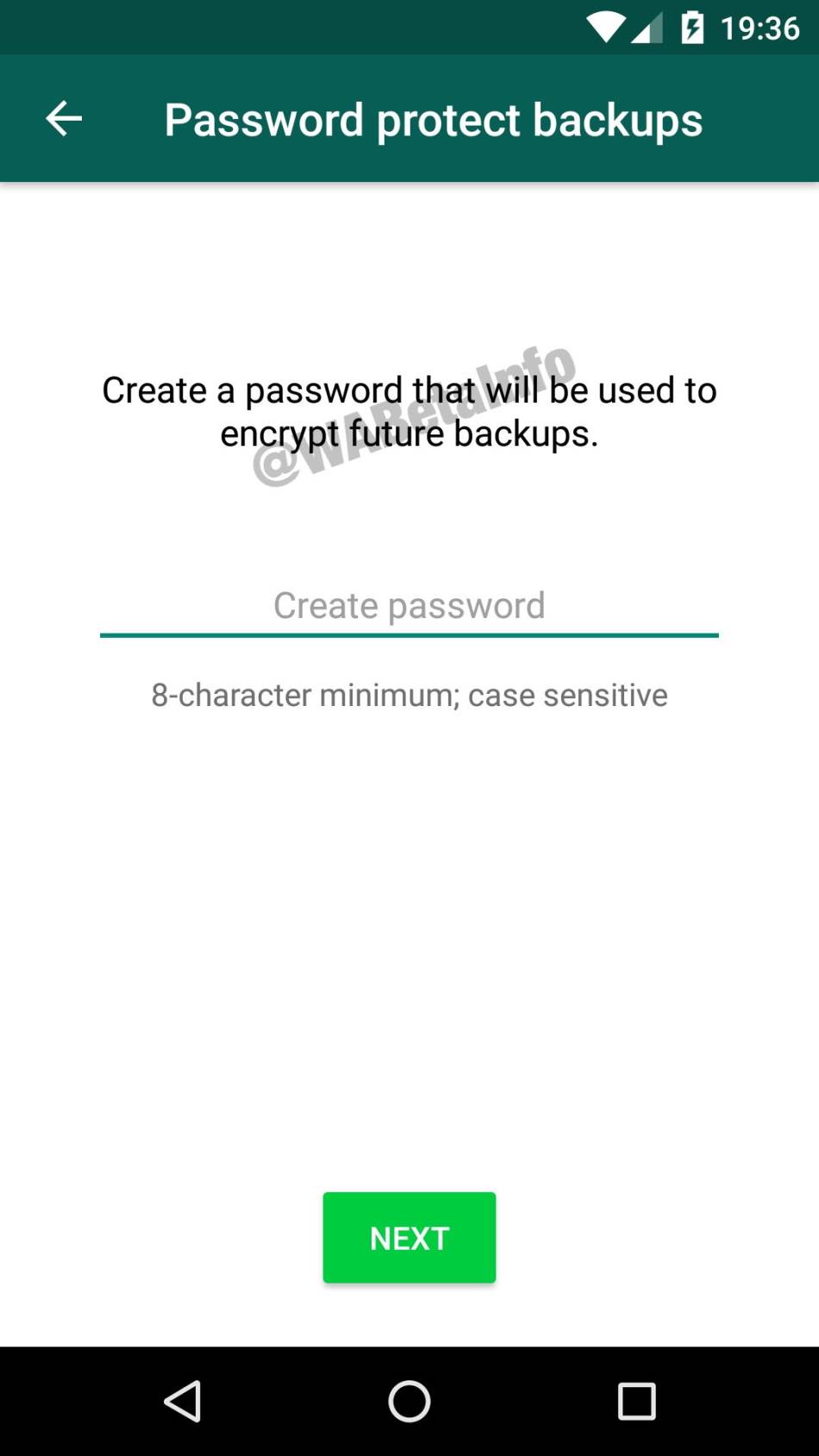Tap the green underline below the password field

[409, 635]
